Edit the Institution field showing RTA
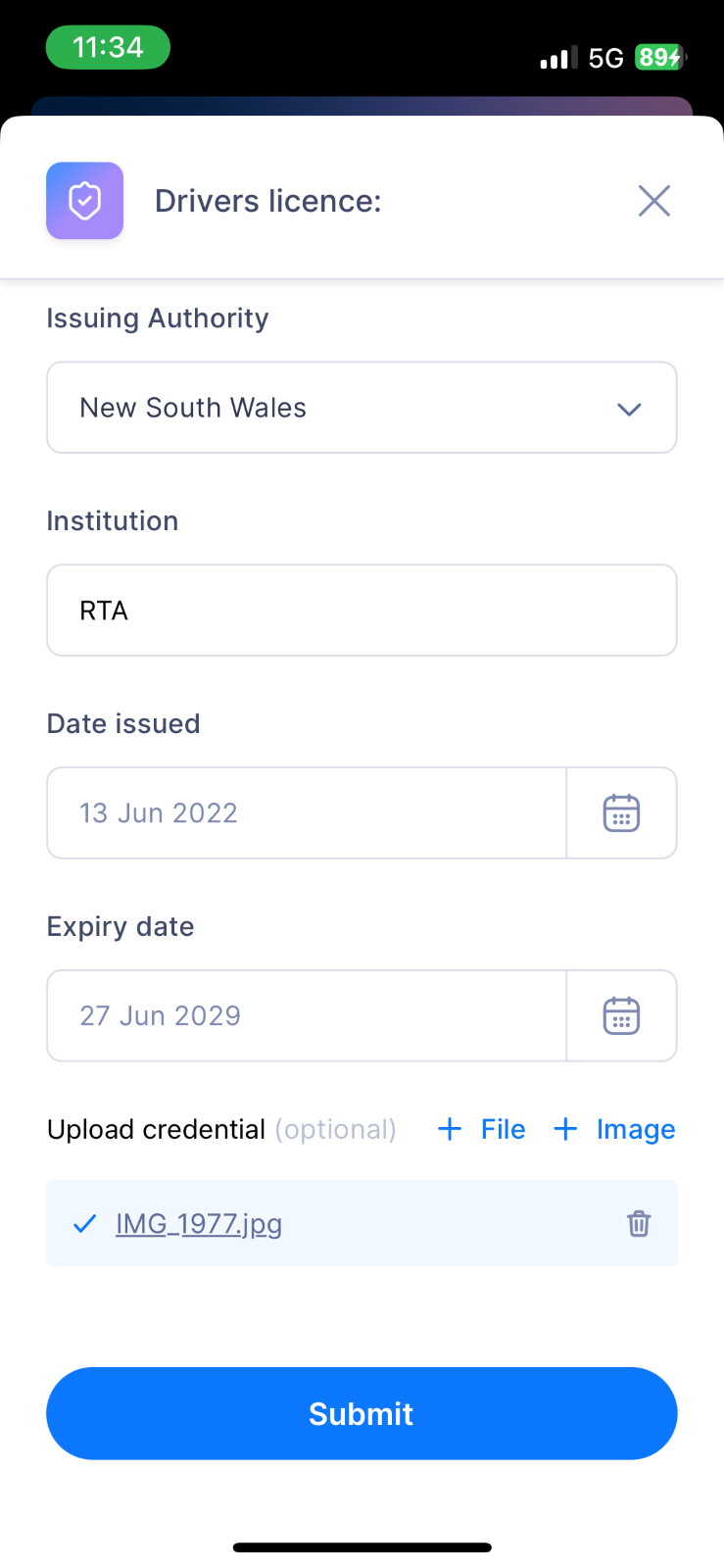 tap(362, 610)
